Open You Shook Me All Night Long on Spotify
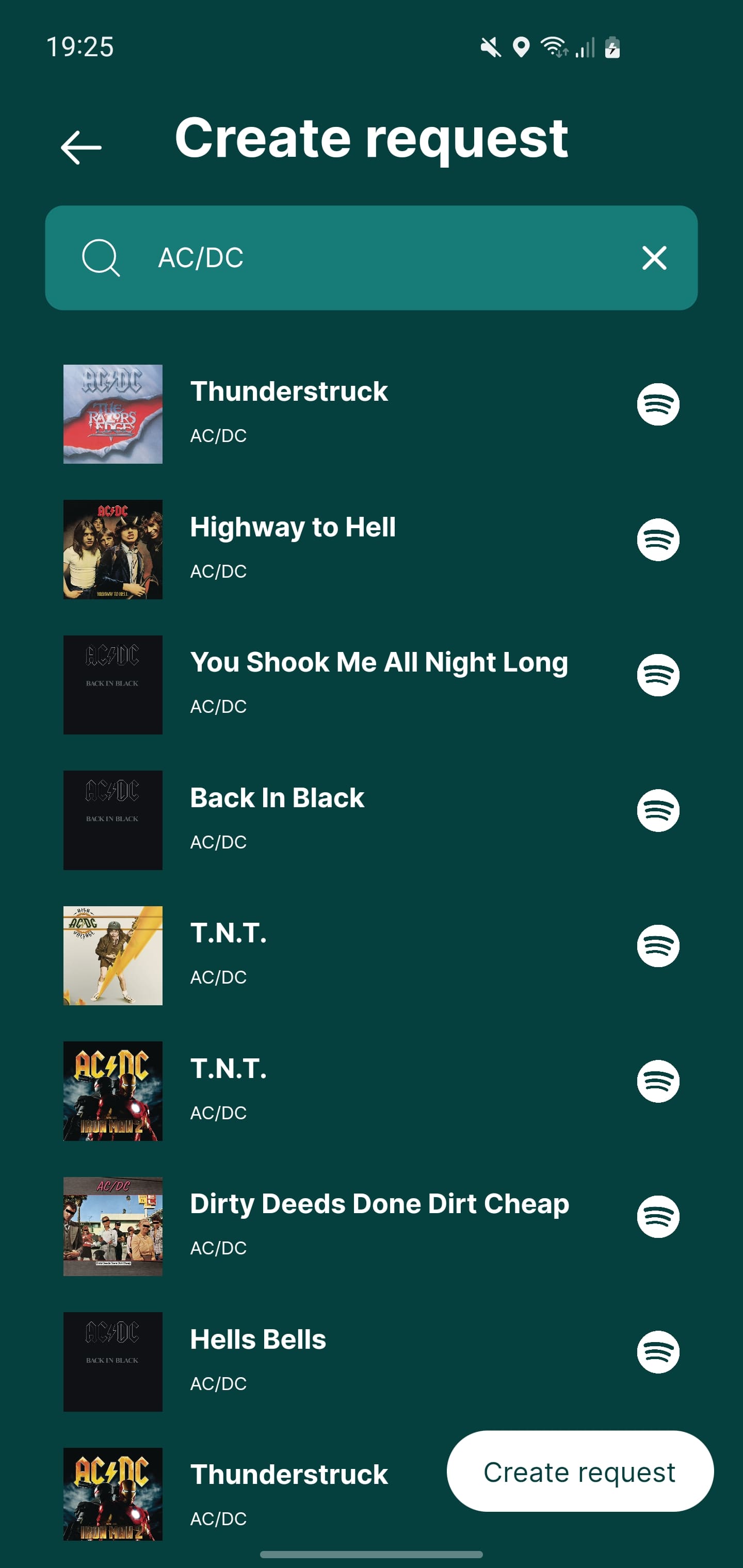 click(658, 677)
